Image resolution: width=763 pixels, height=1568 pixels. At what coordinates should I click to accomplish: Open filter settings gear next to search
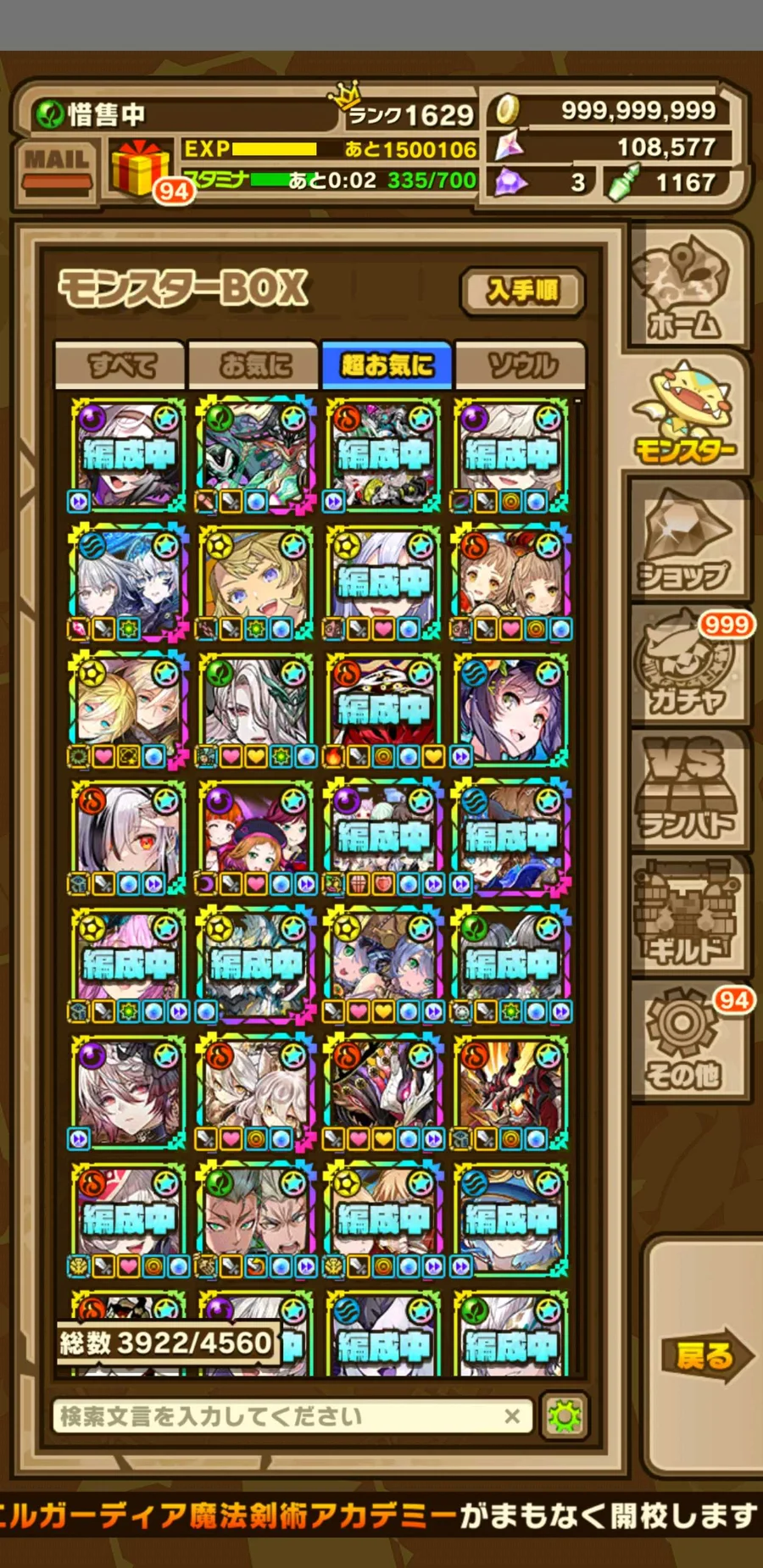point(565,1416)
